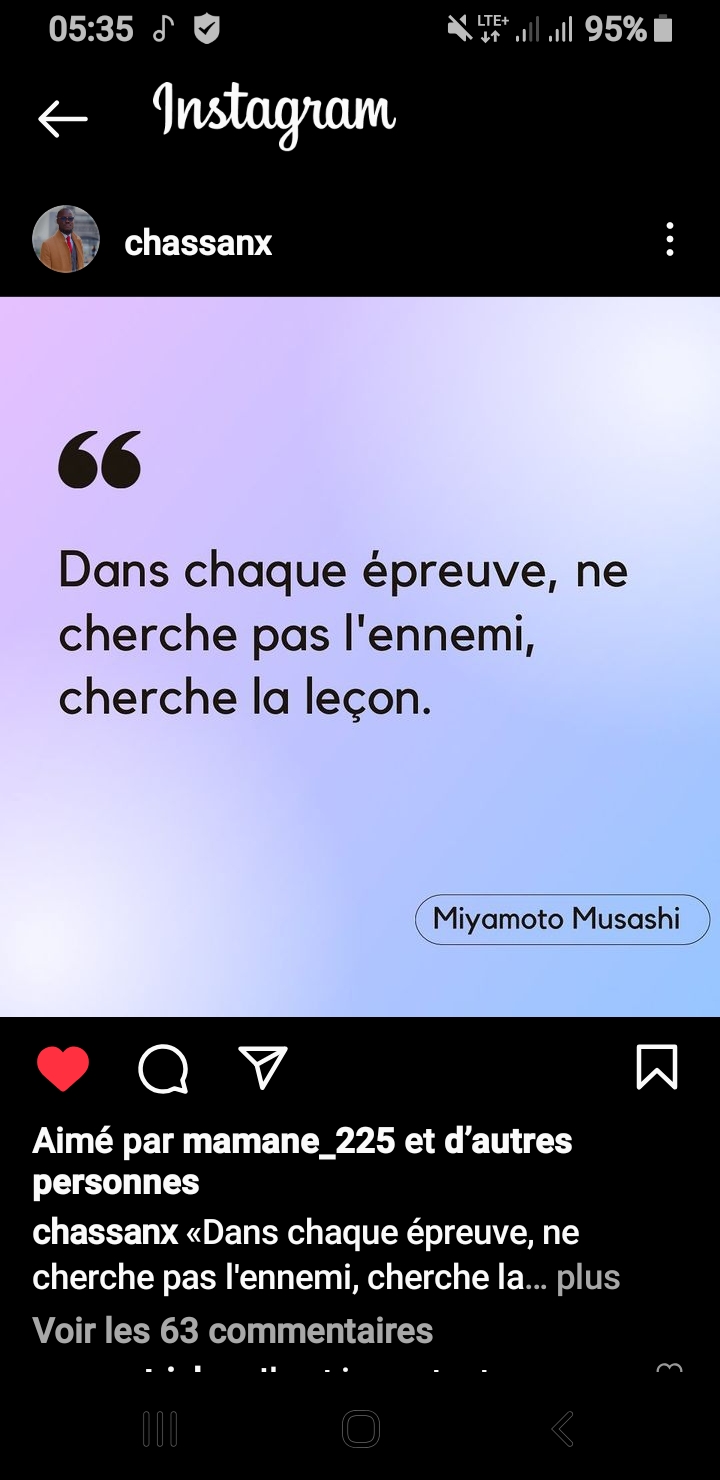Open the post's three-dot options menu
The width and height of the screenshot is (720, 1480).
pyautogui.click(x=669, y=240)
